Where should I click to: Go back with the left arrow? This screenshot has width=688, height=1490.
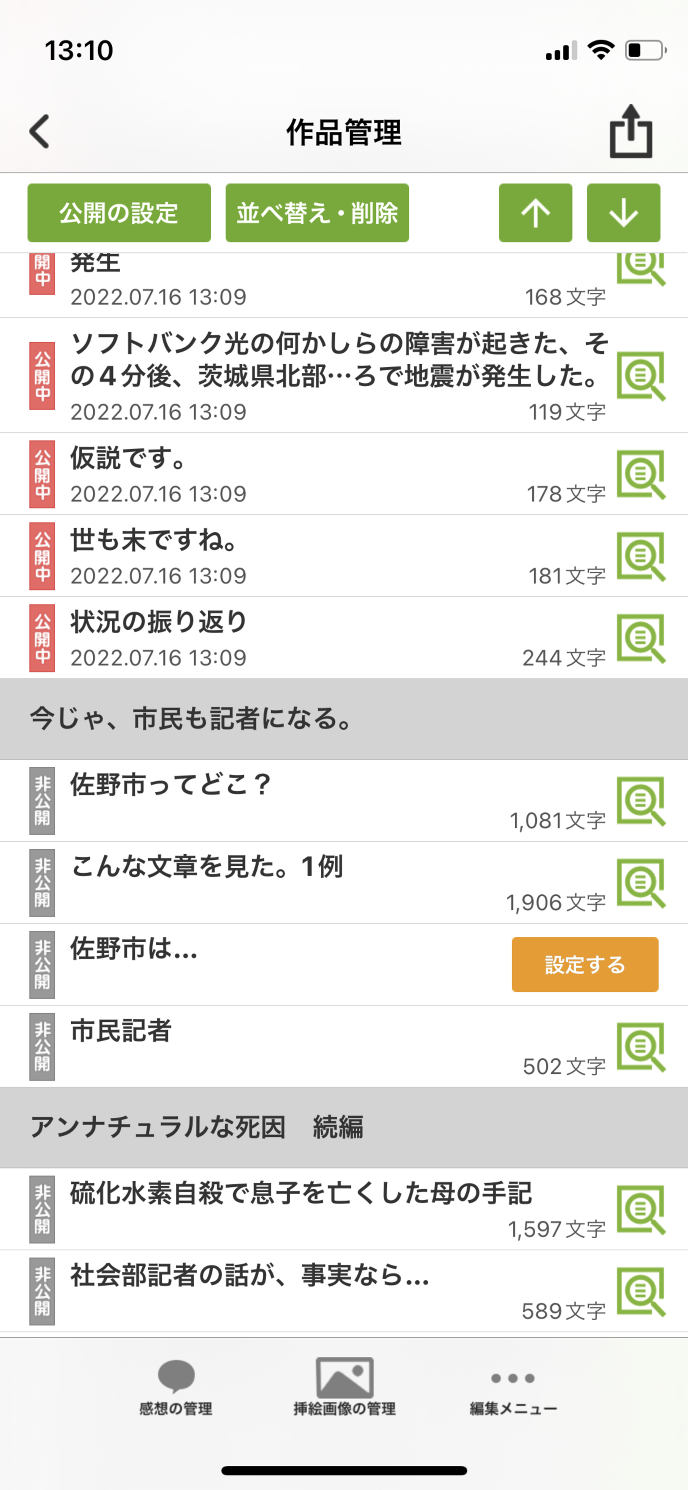pyautogui.click(x=40, y=132)
